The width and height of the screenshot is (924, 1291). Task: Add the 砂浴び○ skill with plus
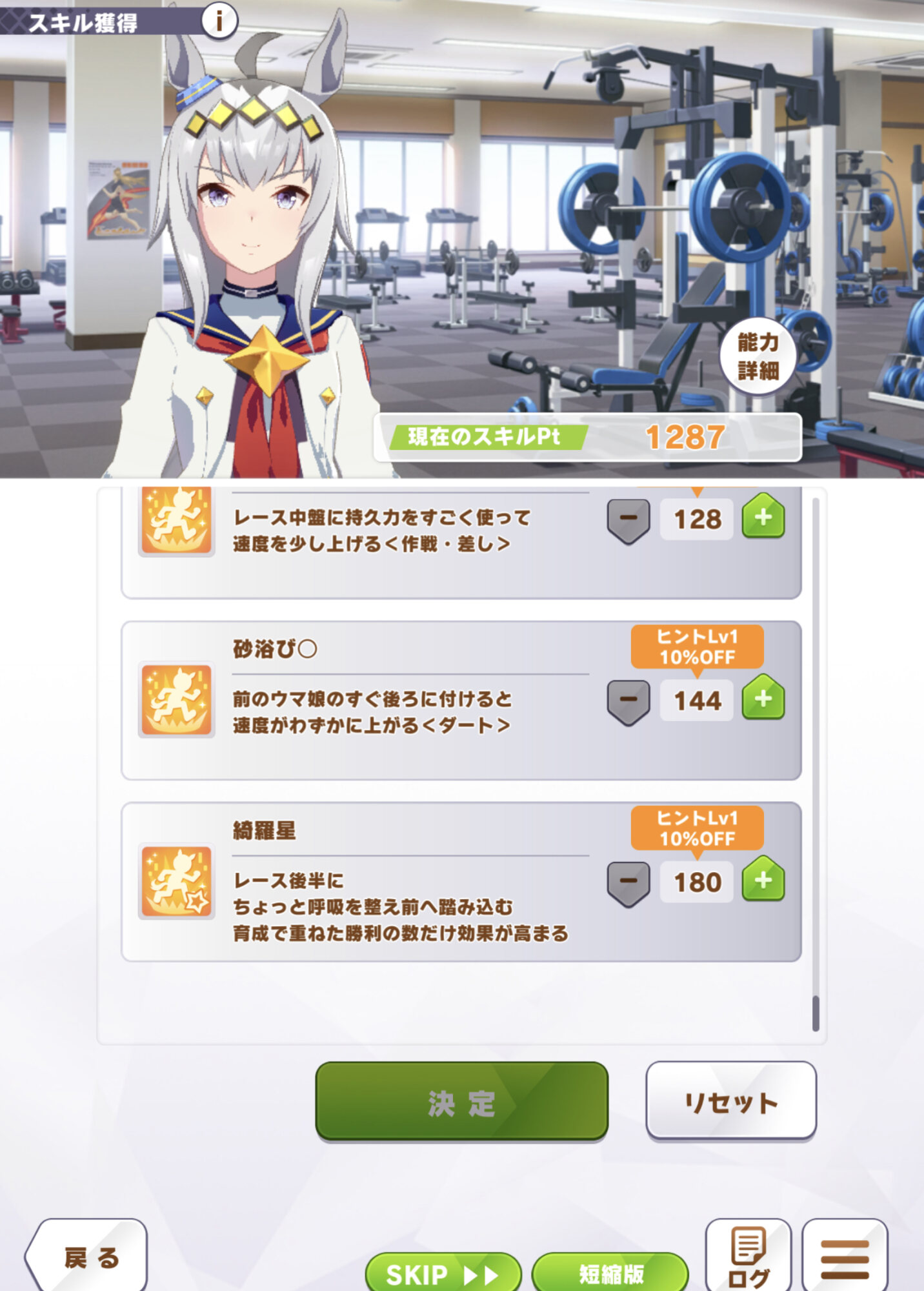pos(763,698)
